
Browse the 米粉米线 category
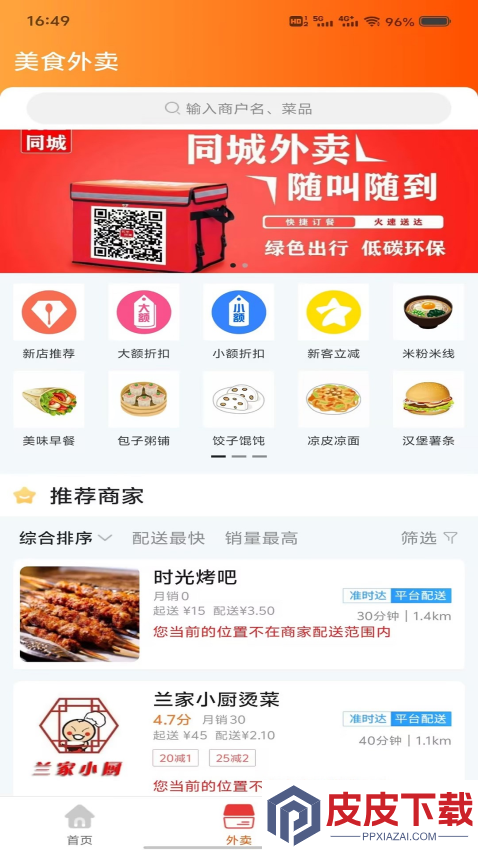tap(428, 322)
